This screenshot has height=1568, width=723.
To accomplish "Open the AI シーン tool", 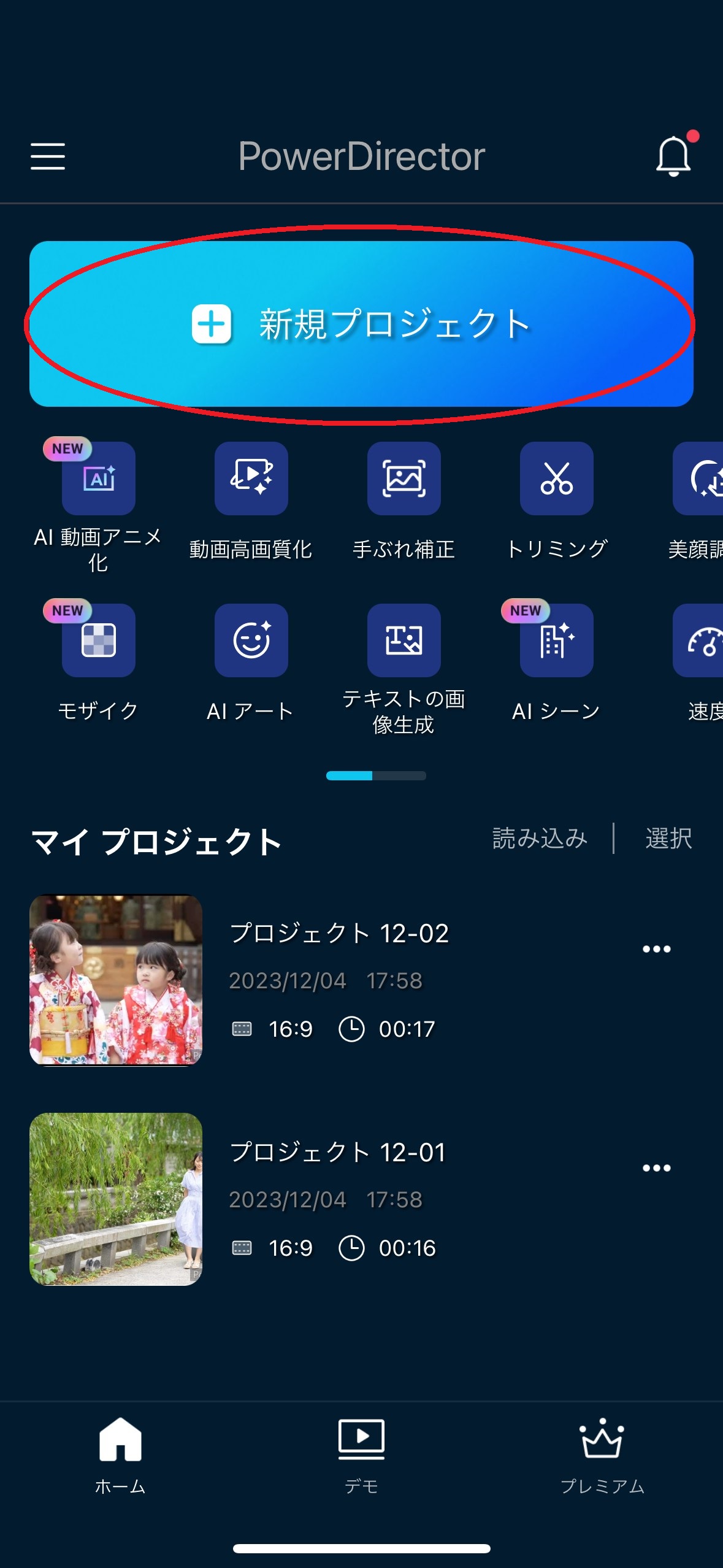I will (x=556, y=641).
